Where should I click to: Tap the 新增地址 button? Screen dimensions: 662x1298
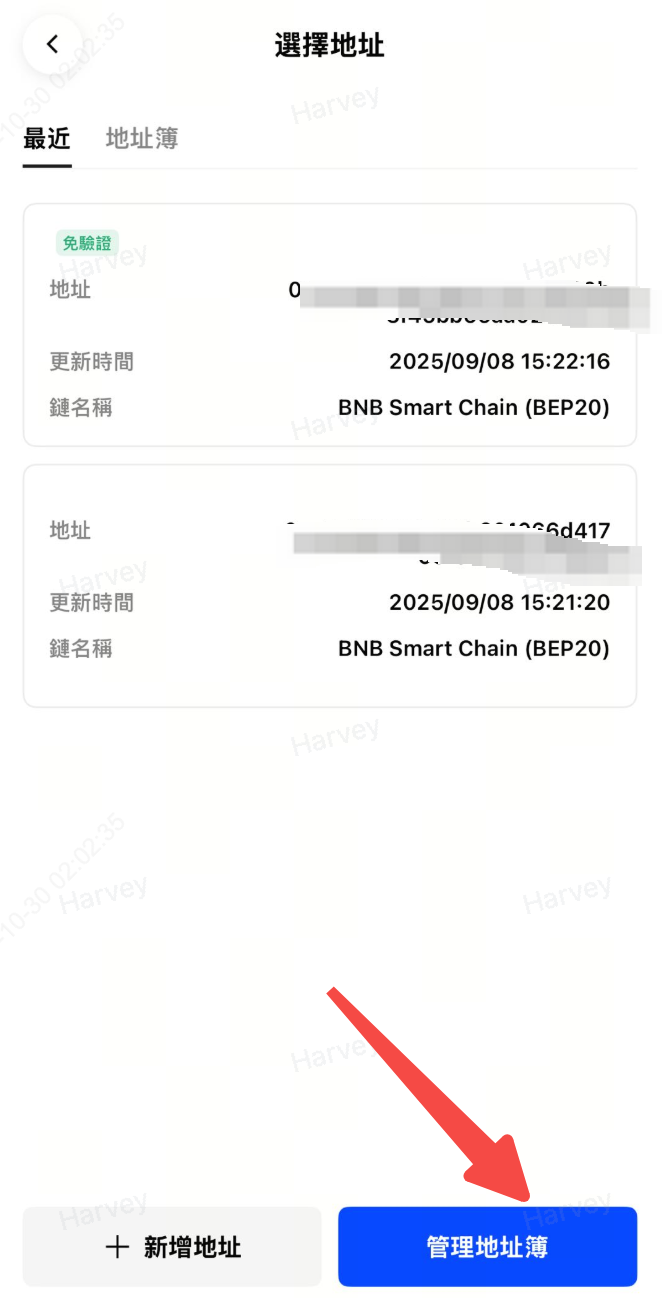tap(172, 1246)
